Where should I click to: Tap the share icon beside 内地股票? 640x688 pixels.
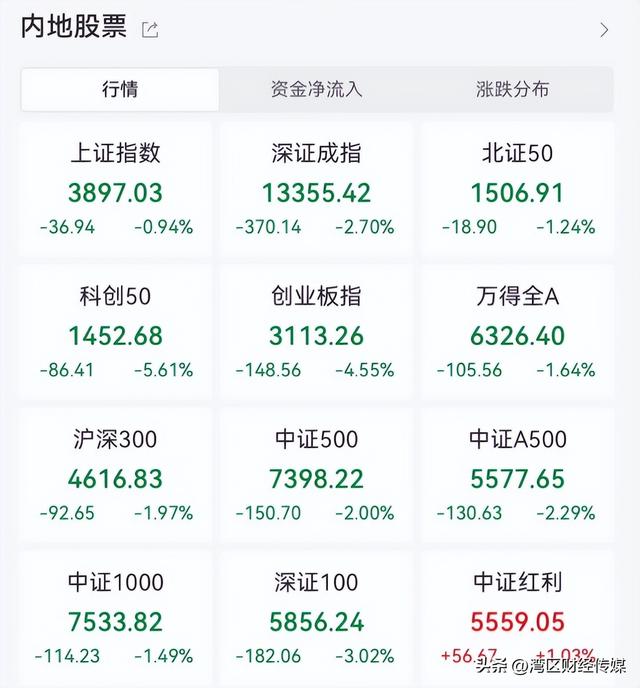[150, 30]
